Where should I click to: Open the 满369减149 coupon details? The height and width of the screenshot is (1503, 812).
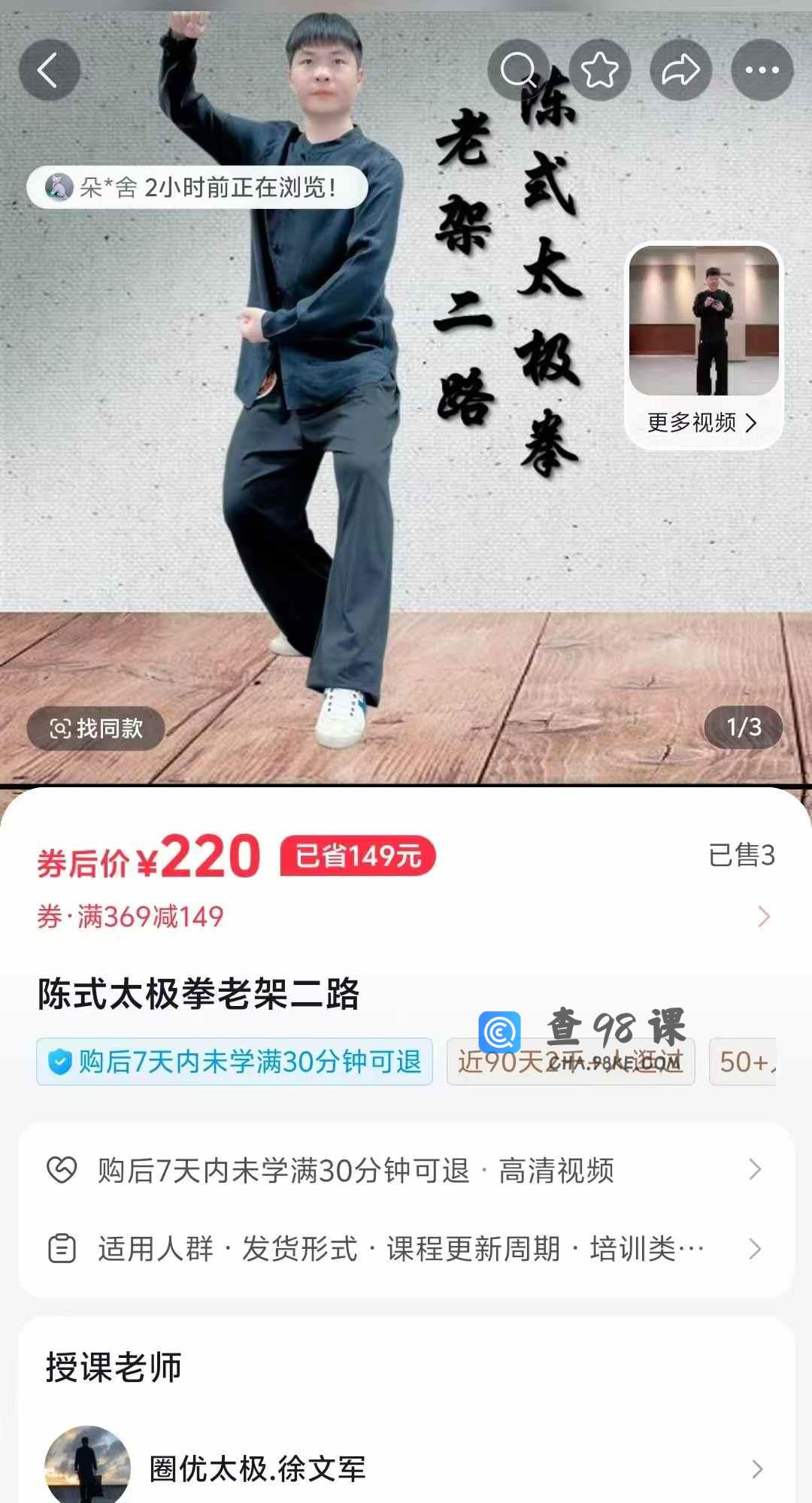point(406,917)
